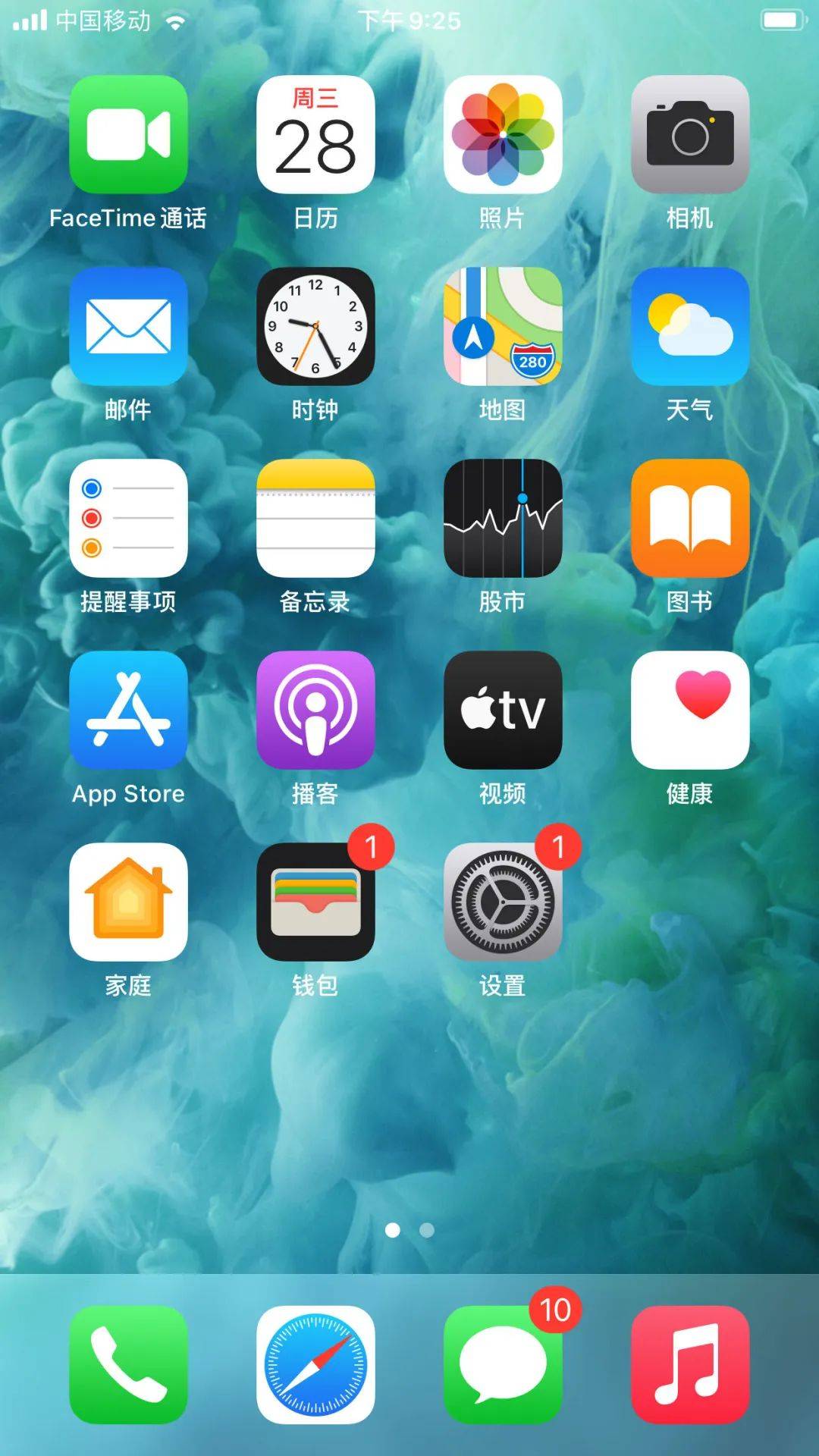
Task: Open the Apple TV app
Action: tap(503, 710)
